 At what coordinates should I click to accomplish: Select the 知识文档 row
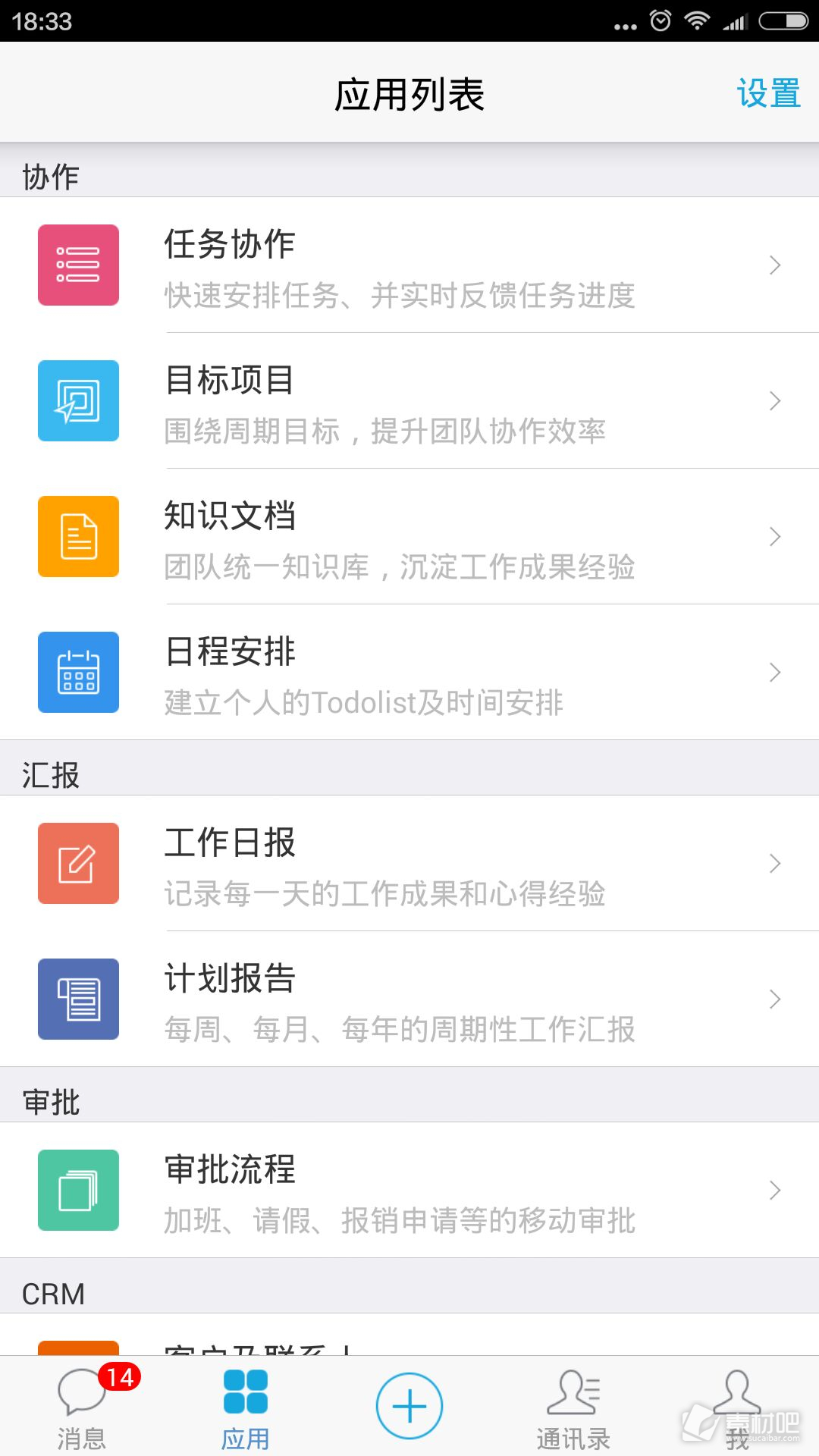[409, 537]
